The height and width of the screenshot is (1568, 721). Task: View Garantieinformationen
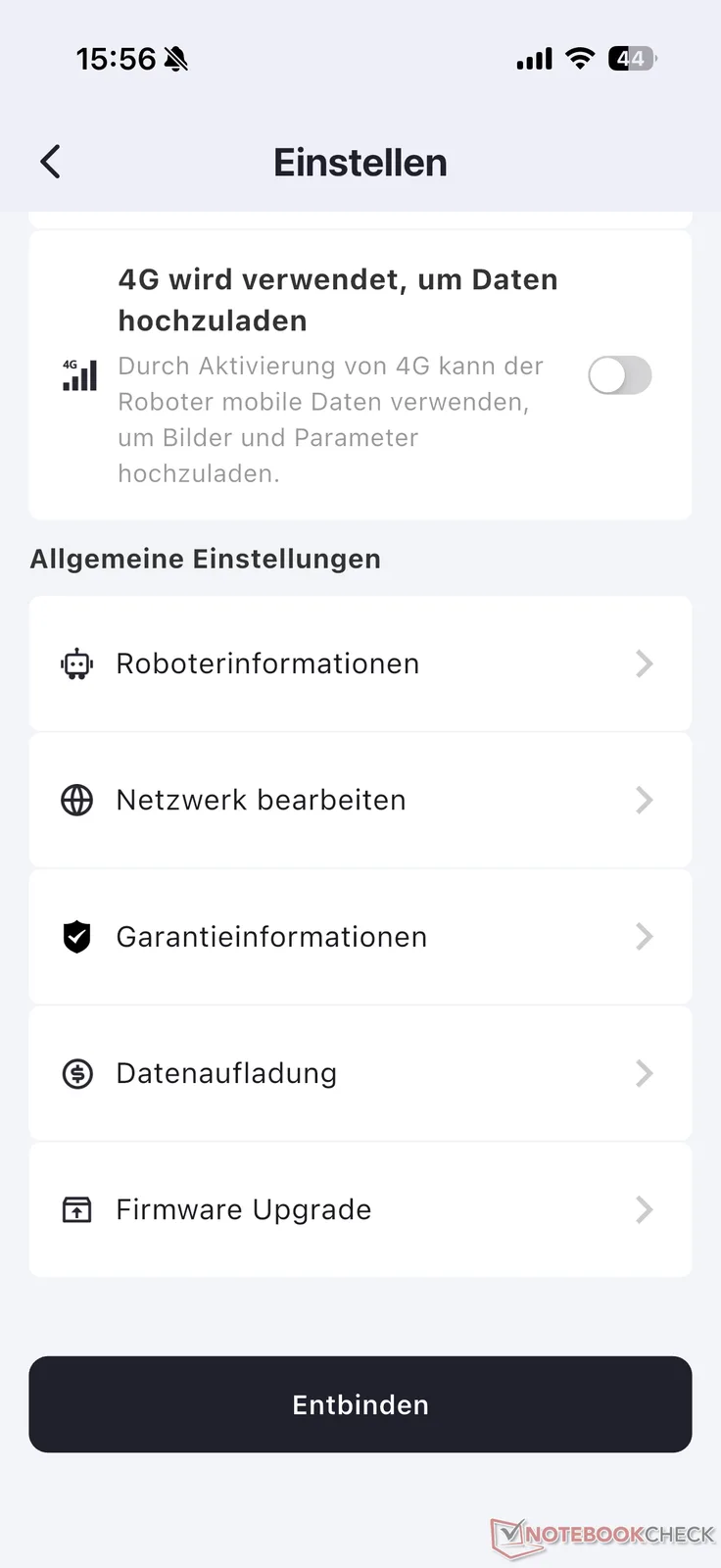(x=360, y=937)
